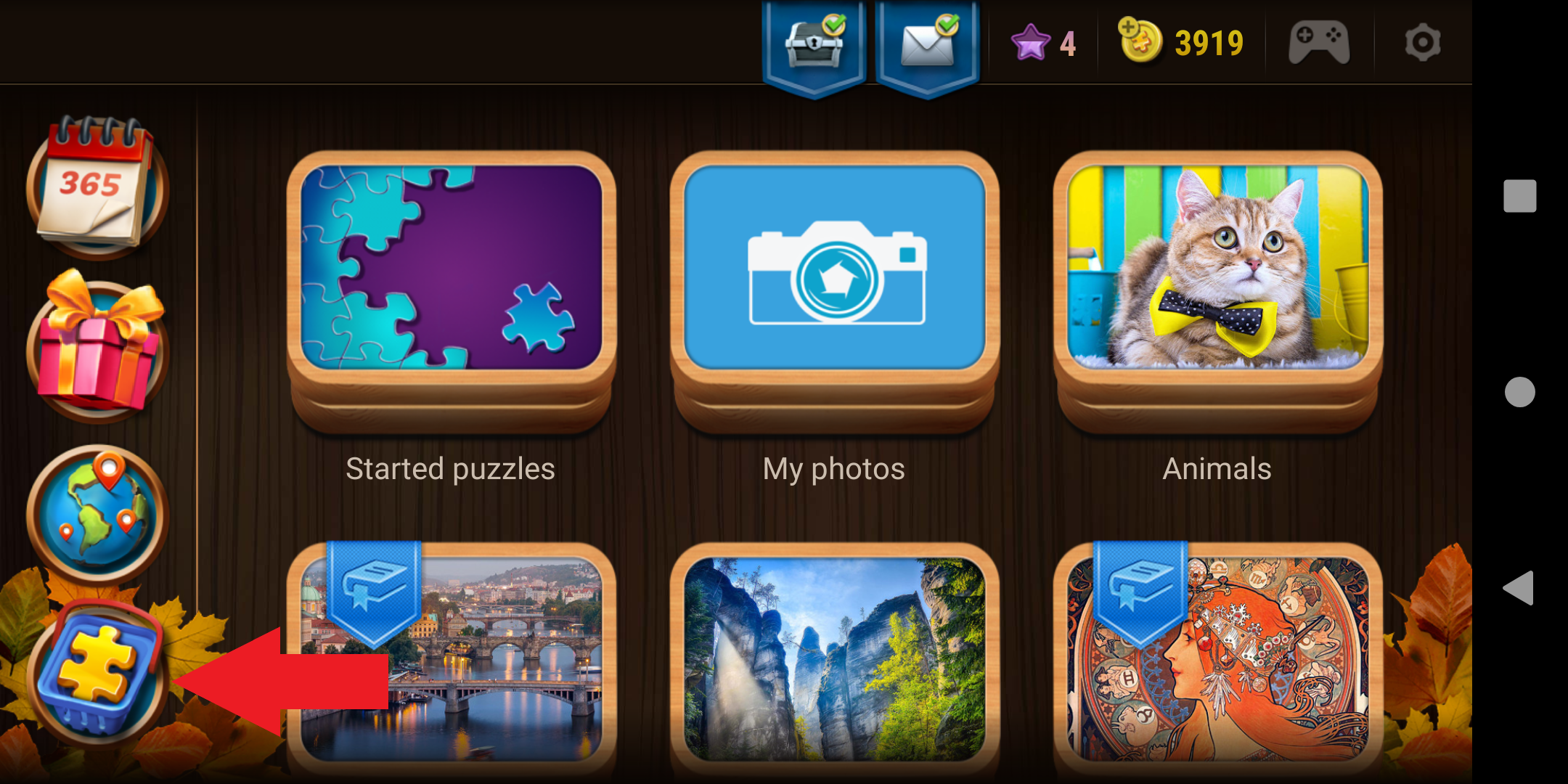Viewport: 1568px width, 784px height.
Task: Open the settings gear
Action: coord(1422,42)
